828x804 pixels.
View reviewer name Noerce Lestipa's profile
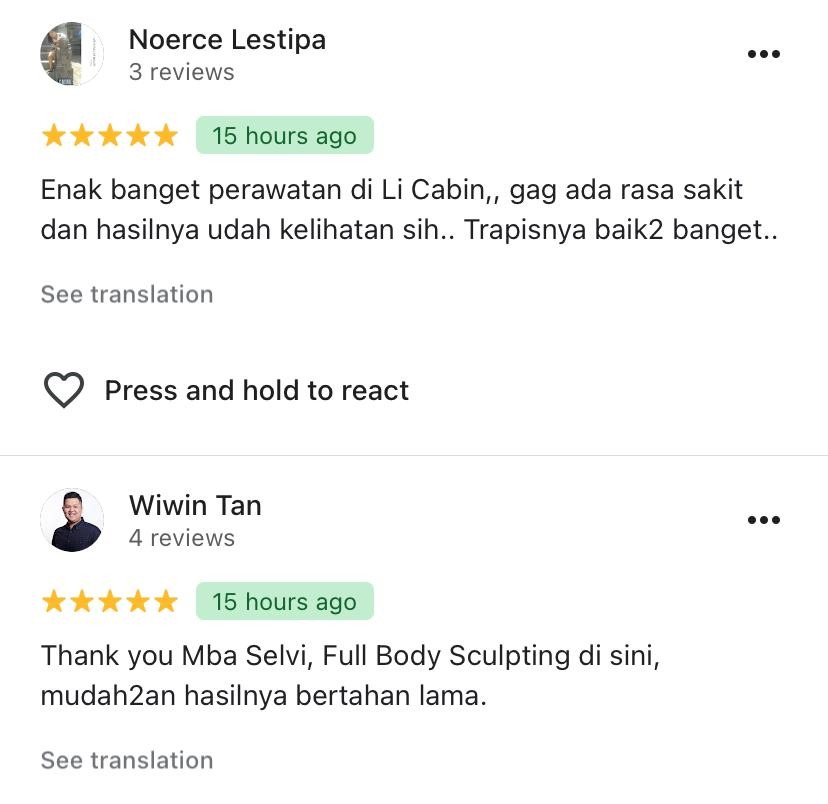click(227, 40)
